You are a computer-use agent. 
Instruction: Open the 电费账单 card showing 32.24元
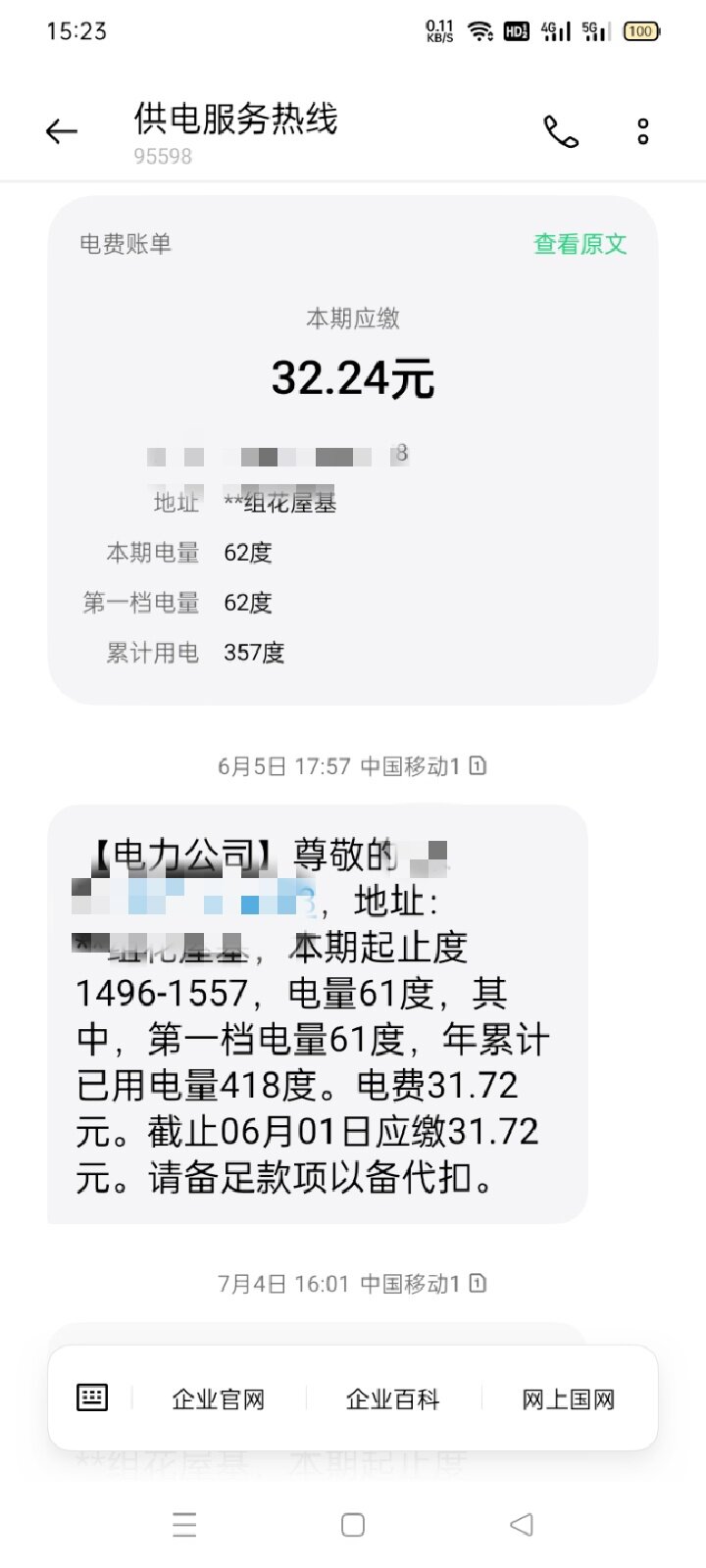[x=352, y=451]
